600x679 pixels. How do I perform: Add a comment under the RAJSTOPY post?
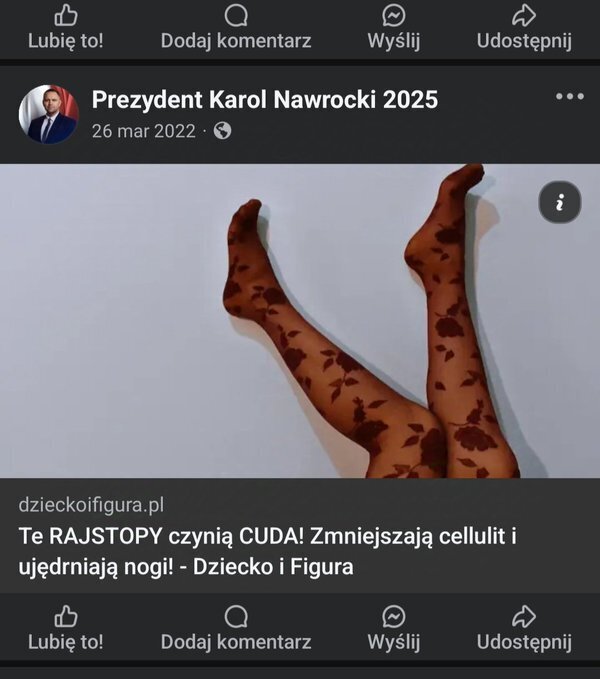(236, 627)
